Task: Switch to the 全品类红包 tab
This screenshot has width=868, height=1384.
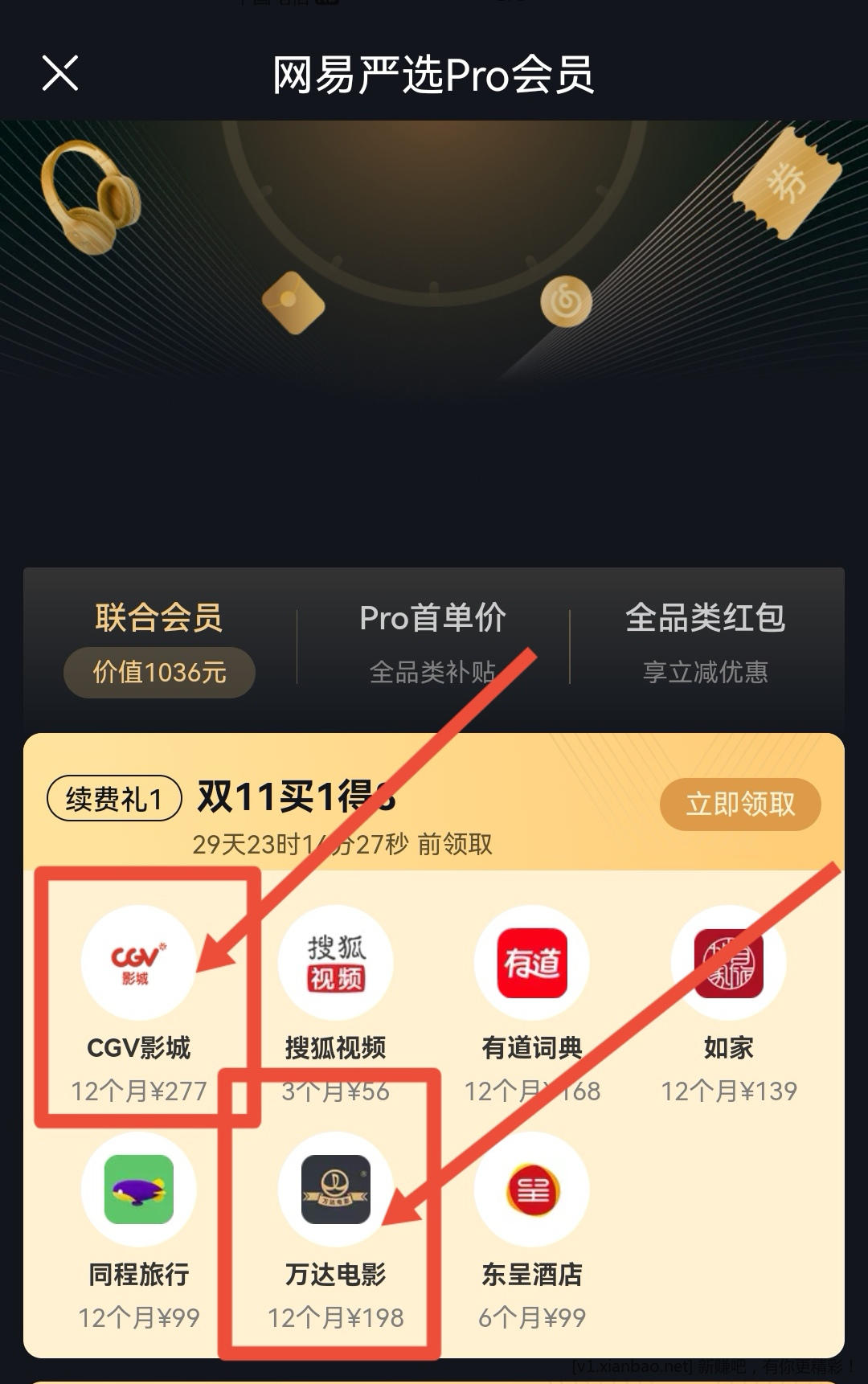Action: pos(705,643)
